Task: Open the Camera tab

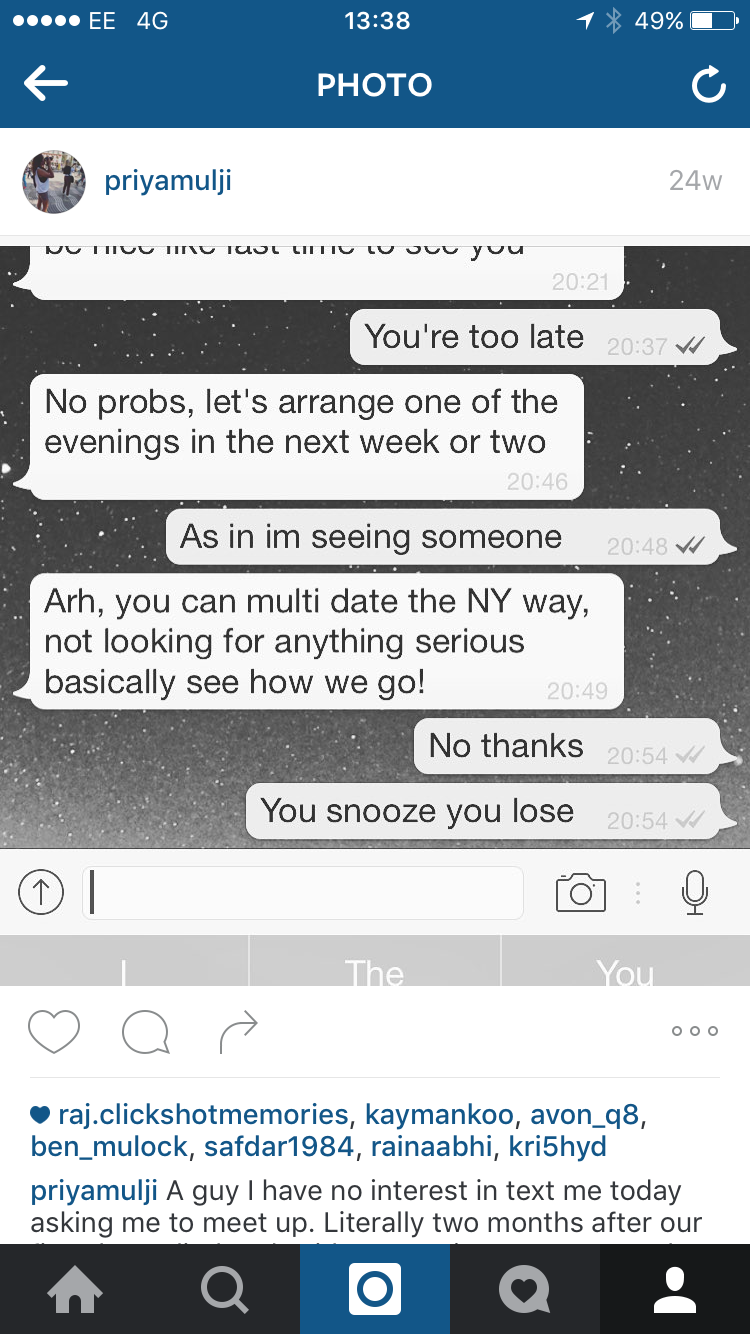Action: point(375,1289)
